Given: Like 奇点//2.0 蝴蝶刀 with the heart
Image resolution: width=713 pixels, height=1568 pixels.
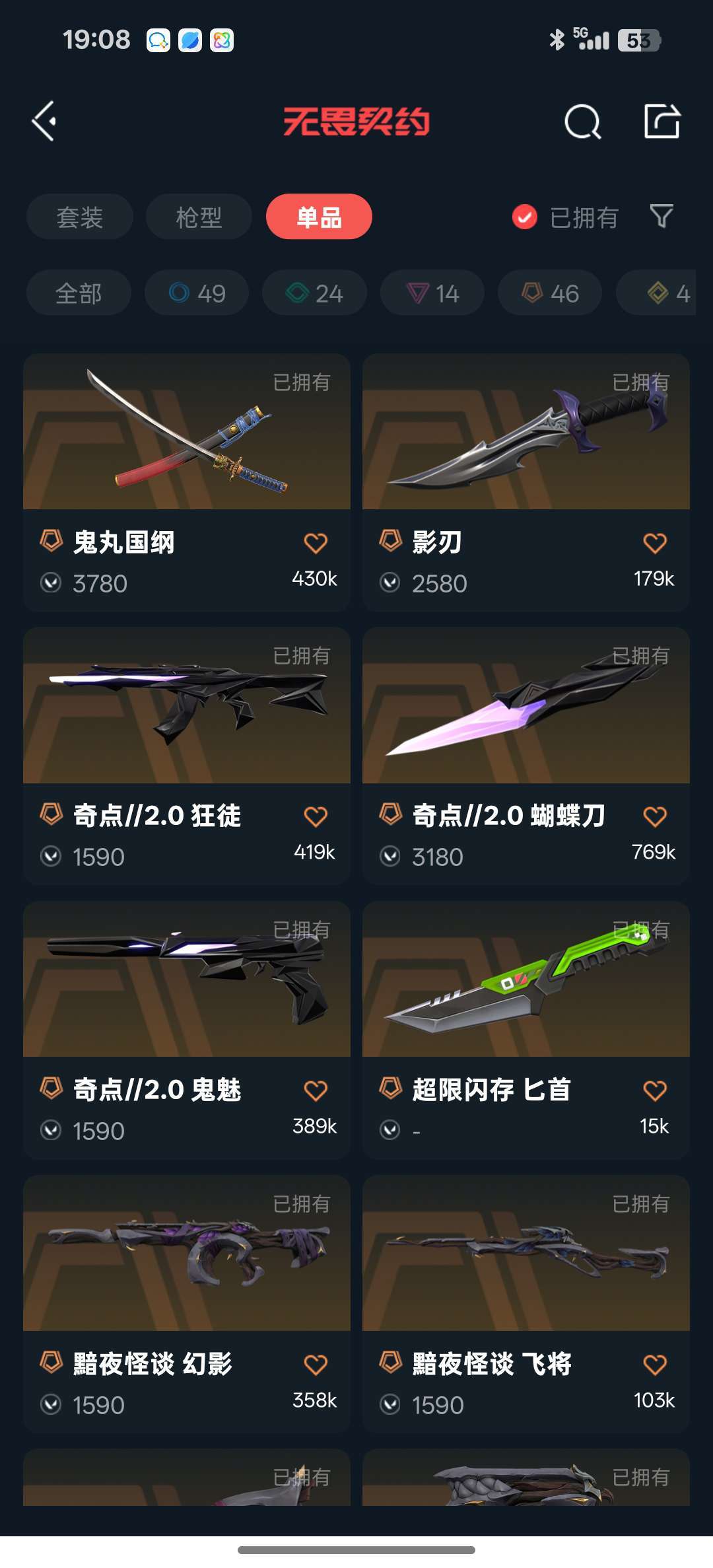Looking at the screenshot, I should 655,816.
